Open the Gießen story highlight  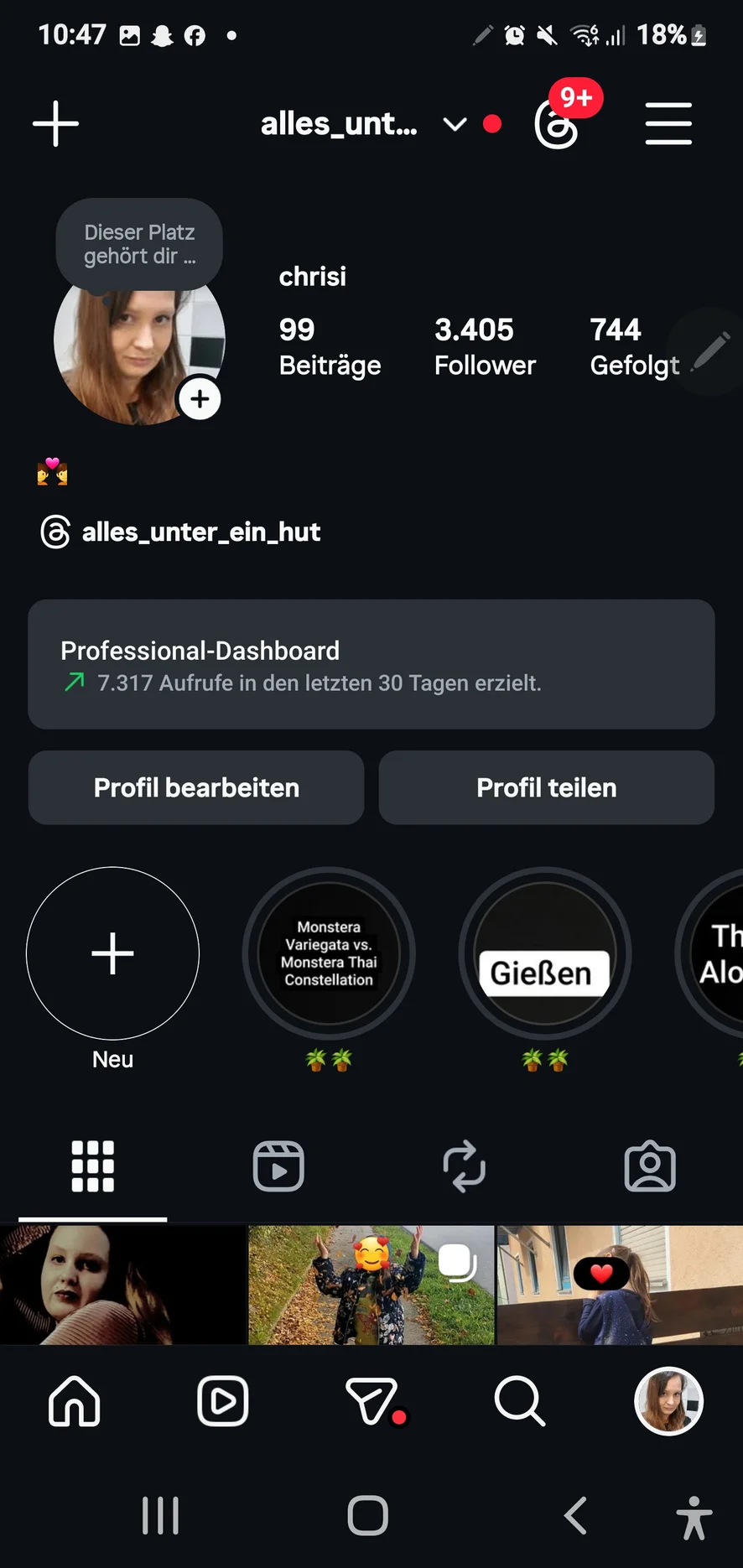(x=544, y=954)
